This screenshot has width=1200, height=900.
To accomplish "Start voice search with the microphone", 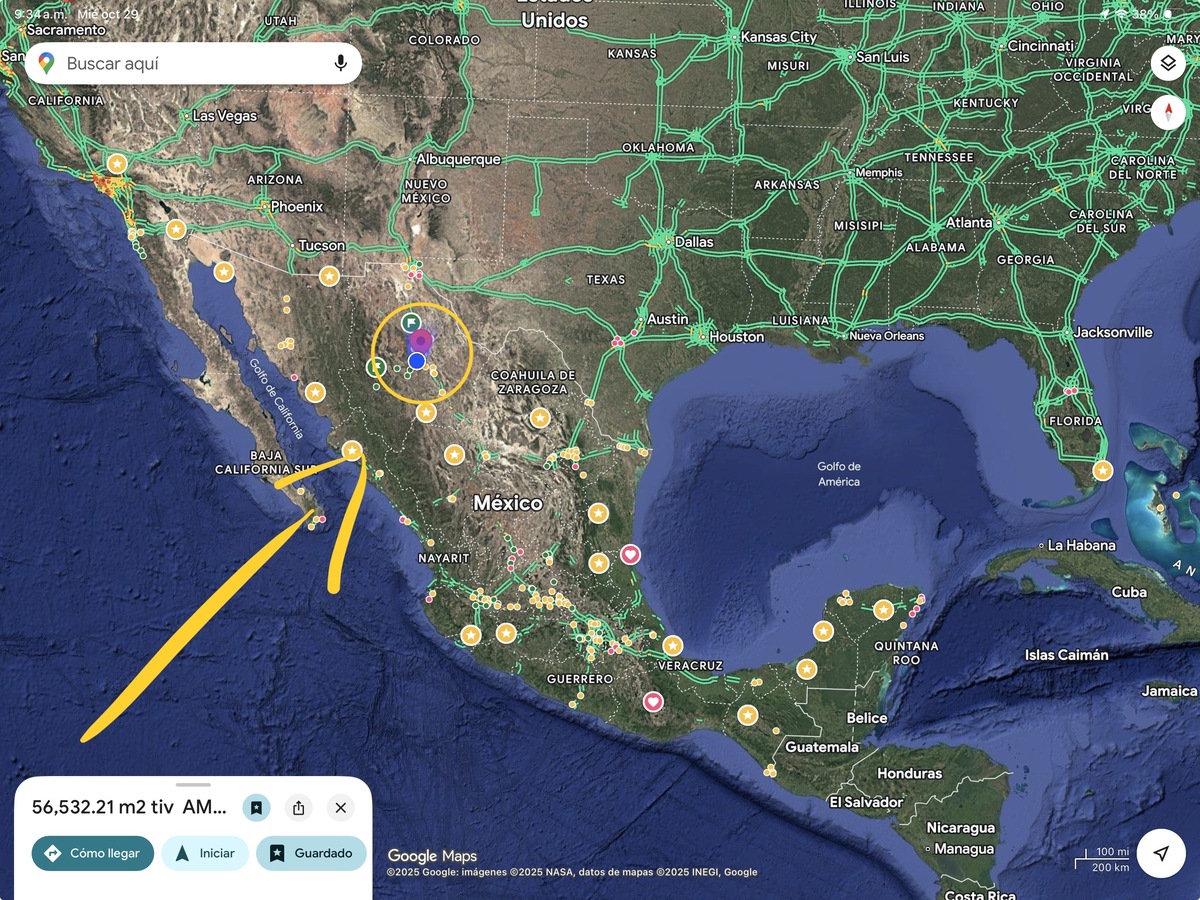I will [x=340, y=64].
